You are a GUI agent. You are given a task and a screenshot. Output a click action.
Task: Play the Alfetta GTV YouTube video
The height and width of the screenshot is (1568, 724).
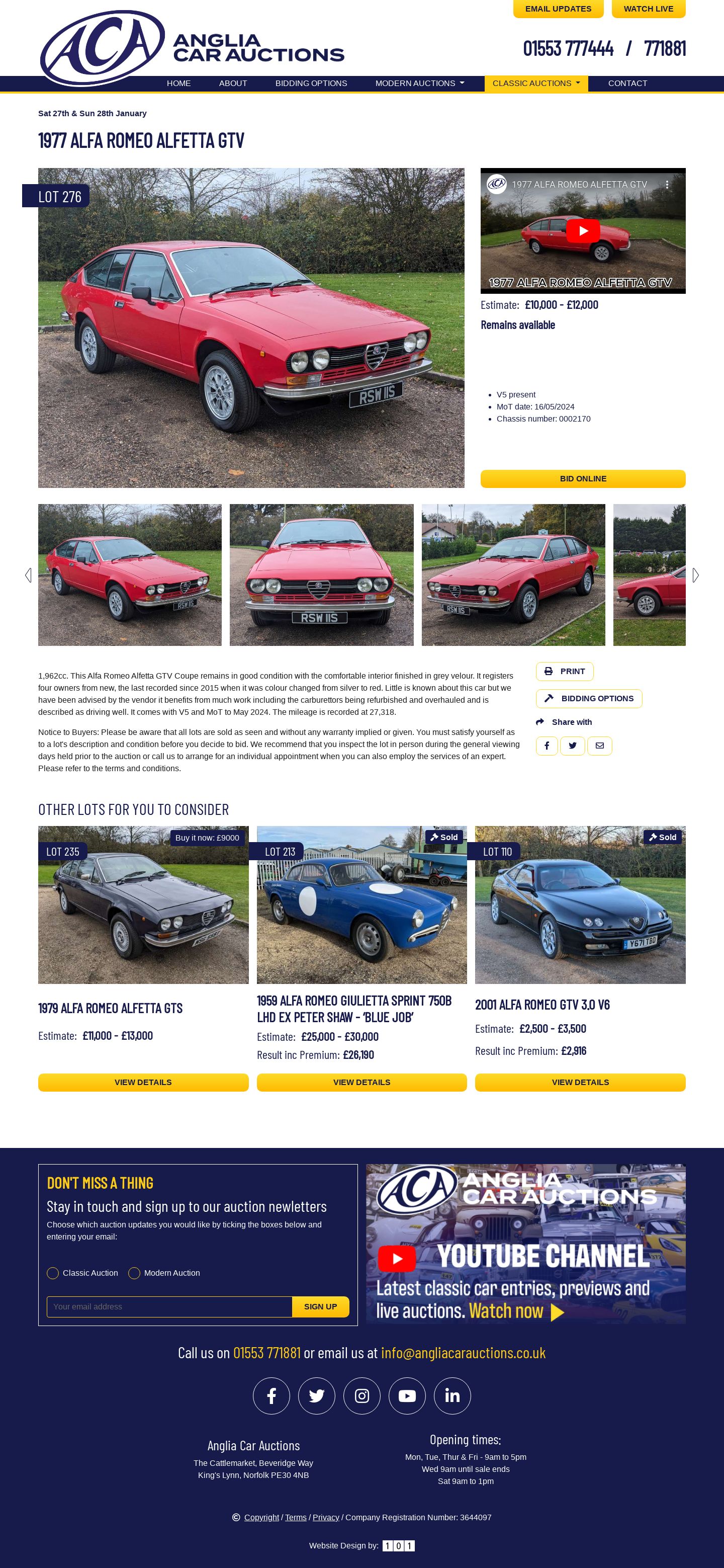pos(583,231)
